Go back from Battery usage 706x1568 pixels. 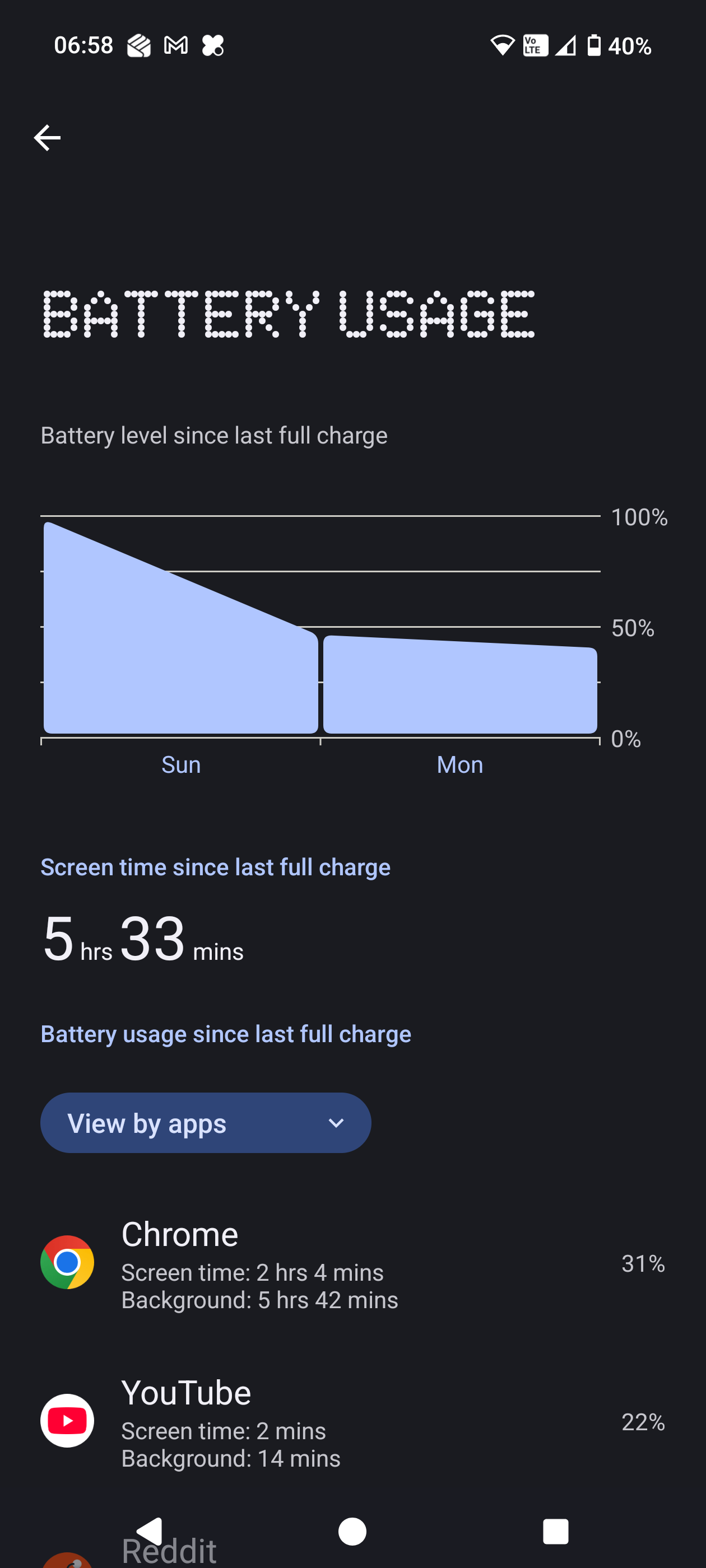coord(47,138)
